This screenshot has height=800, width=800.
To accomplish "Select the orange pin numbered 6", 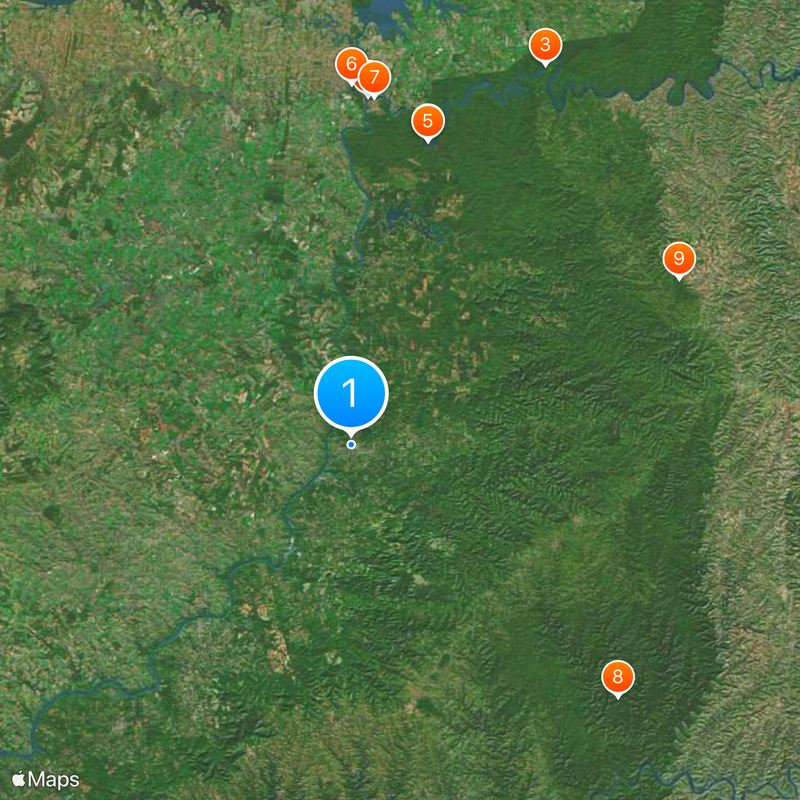I will coord(348,65).
